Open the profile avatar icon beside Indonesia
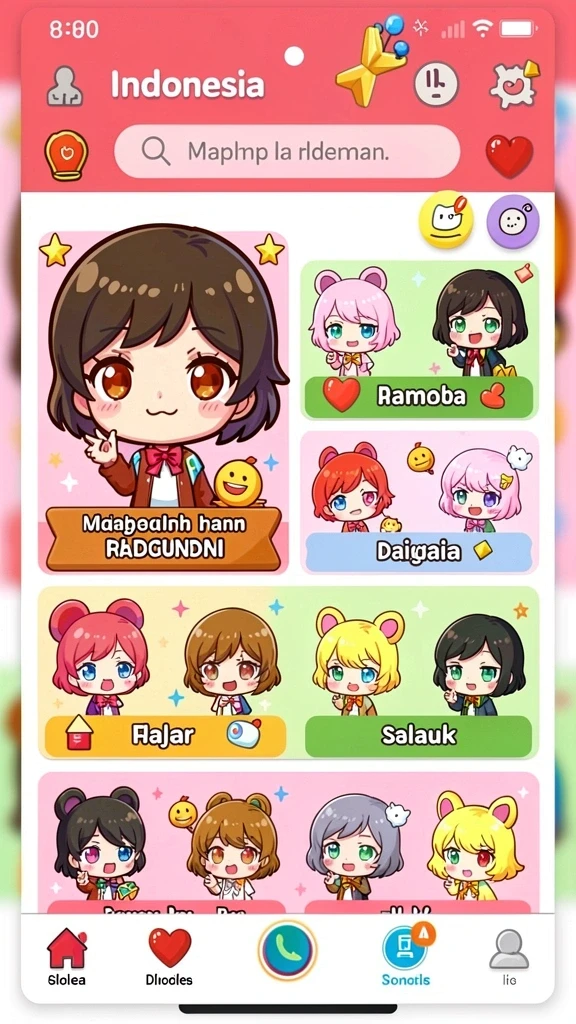Screen dimensions: 576x1024 tap(65, 86)
